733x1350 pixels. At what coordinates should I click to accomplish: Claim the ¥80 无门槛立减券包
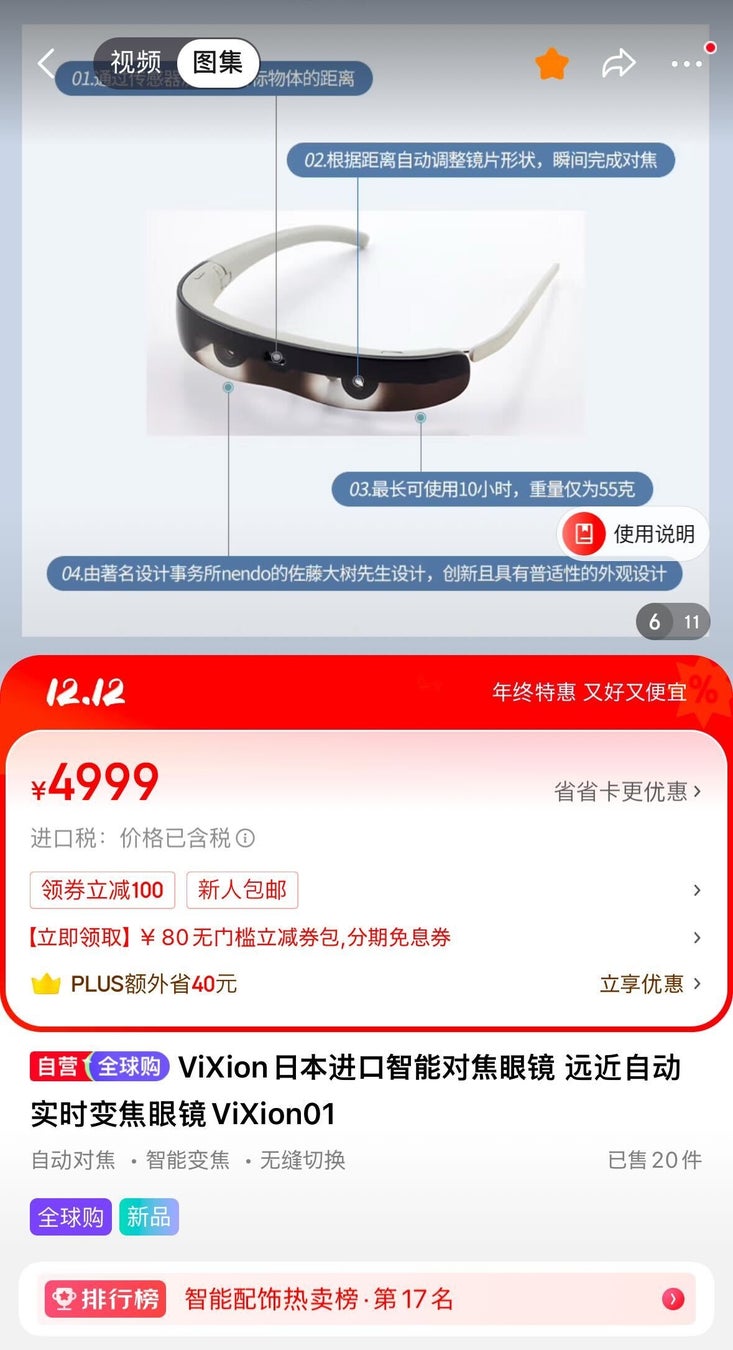coord(240,937)
